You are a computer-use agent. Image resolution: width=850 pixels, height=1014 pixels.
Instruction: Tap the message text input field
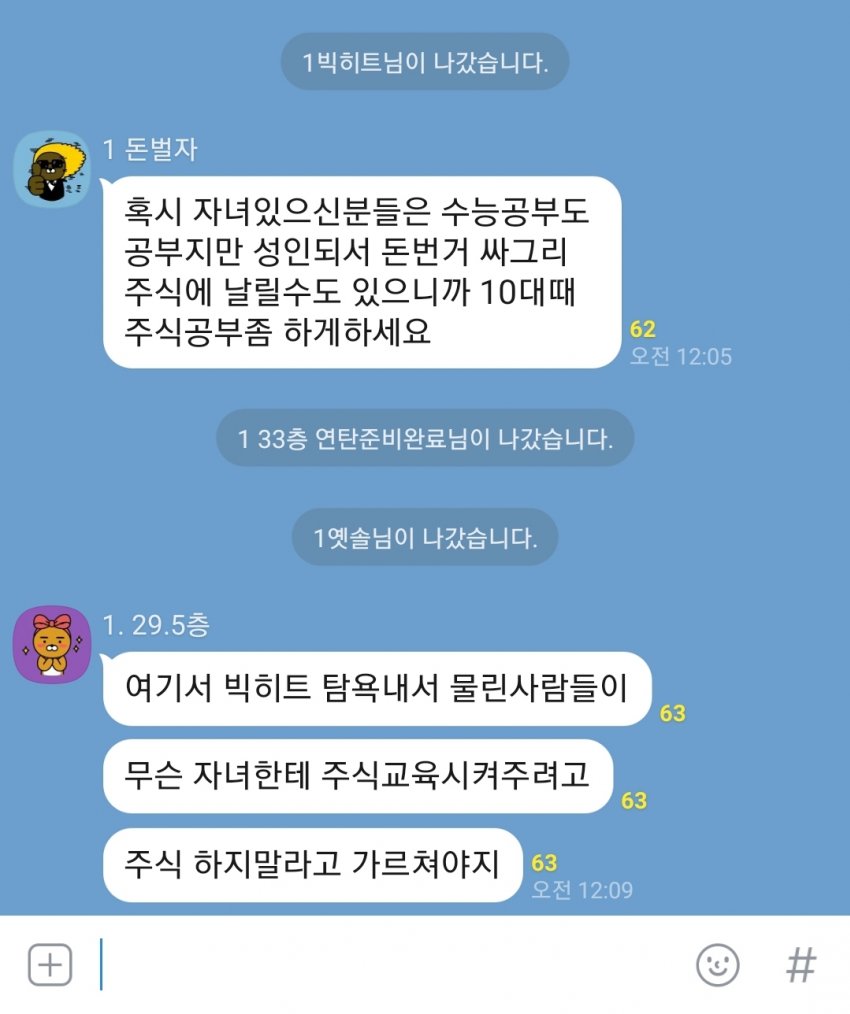[390, 965]
